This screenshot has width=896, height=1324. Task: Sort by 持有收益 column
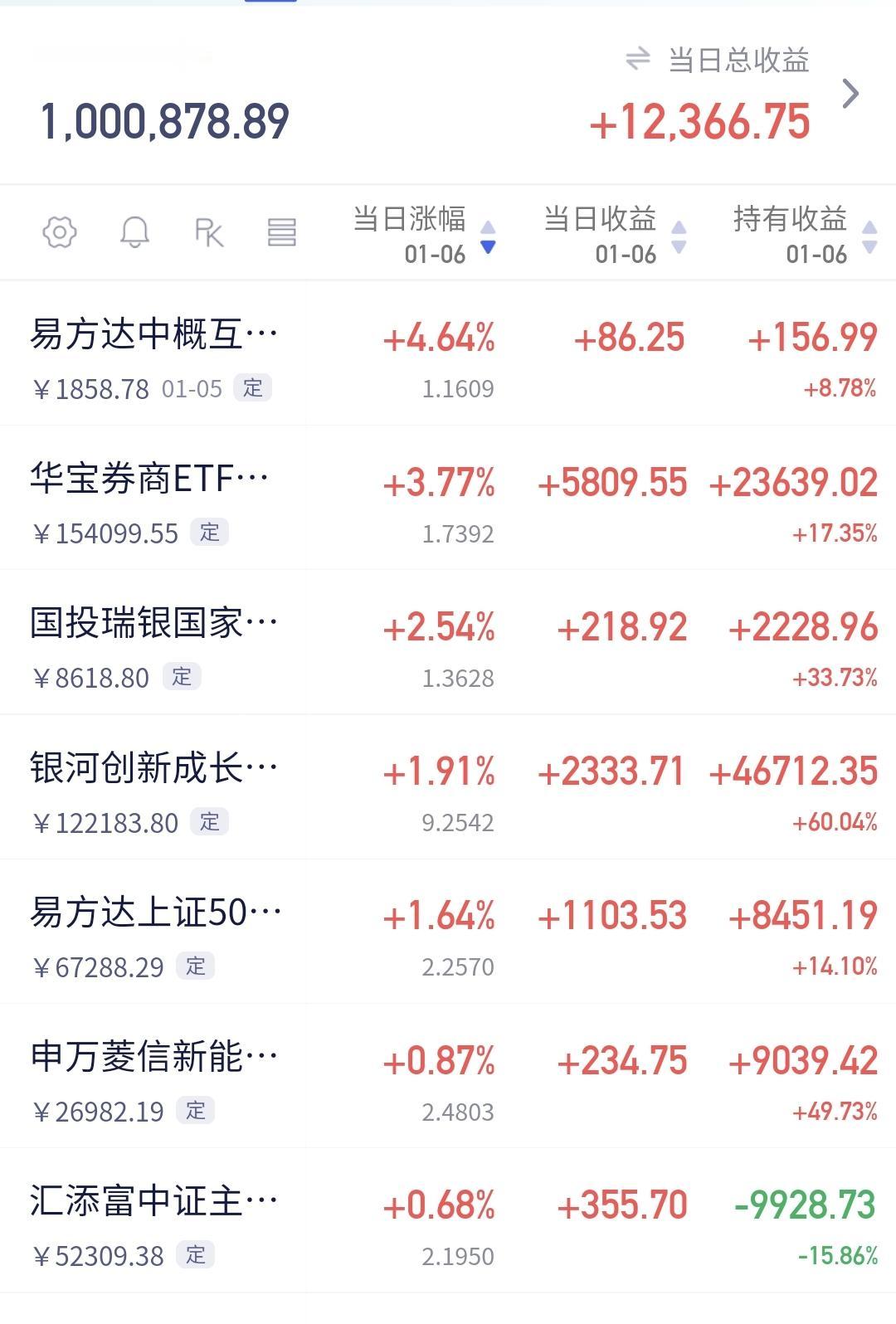tap(806, 235)
